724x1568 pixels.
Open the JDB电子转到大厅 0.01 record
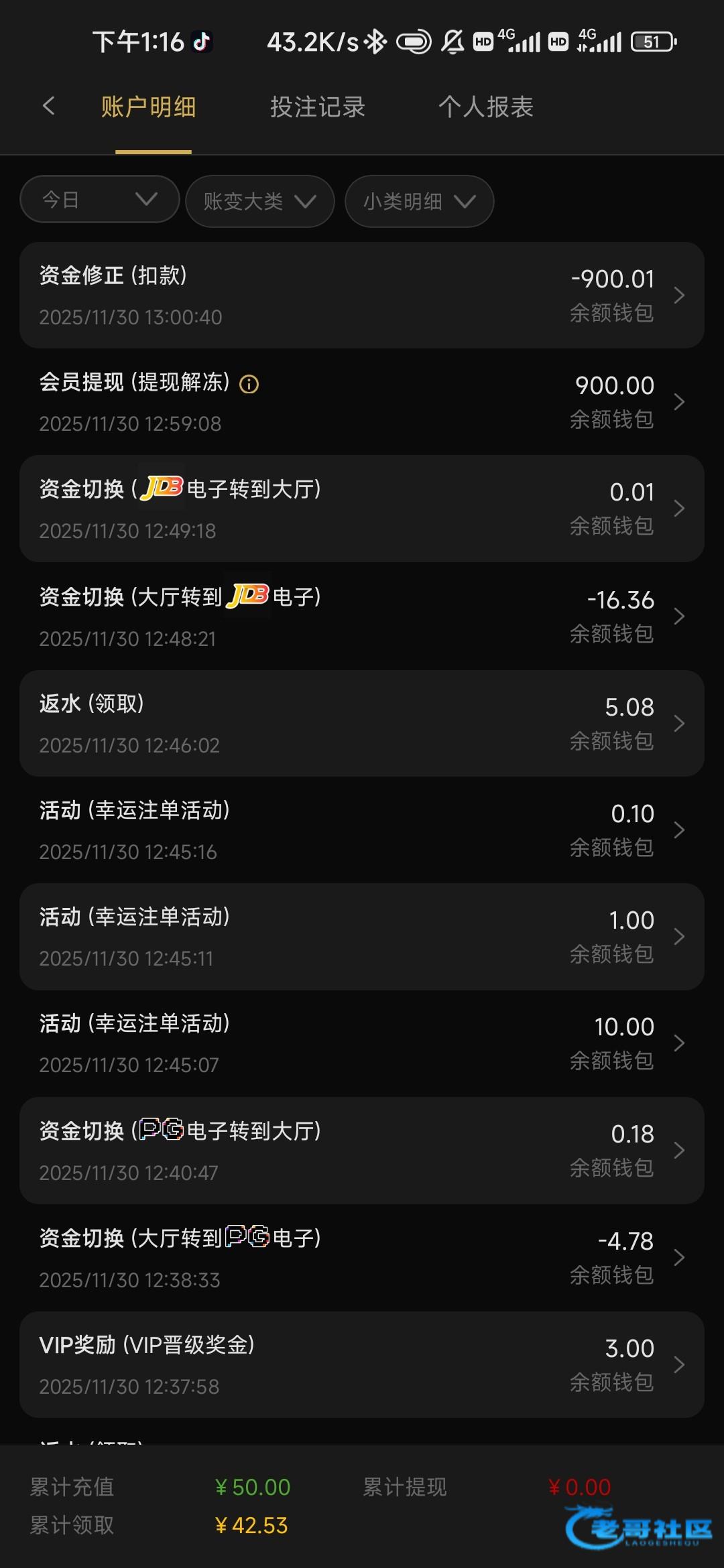point(362,509)
